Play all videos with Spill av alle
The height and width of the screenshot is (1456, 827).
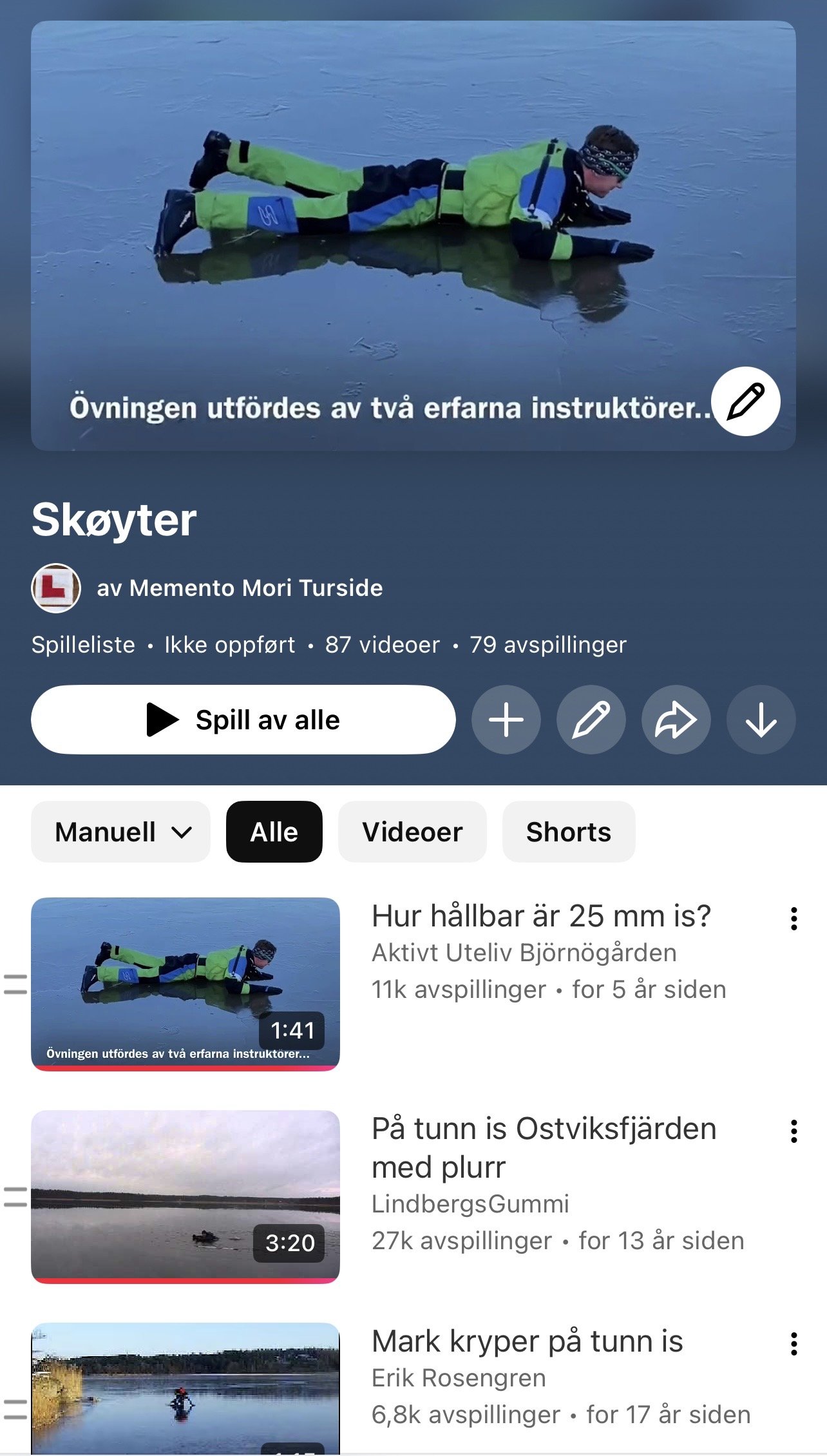[243, 720]
